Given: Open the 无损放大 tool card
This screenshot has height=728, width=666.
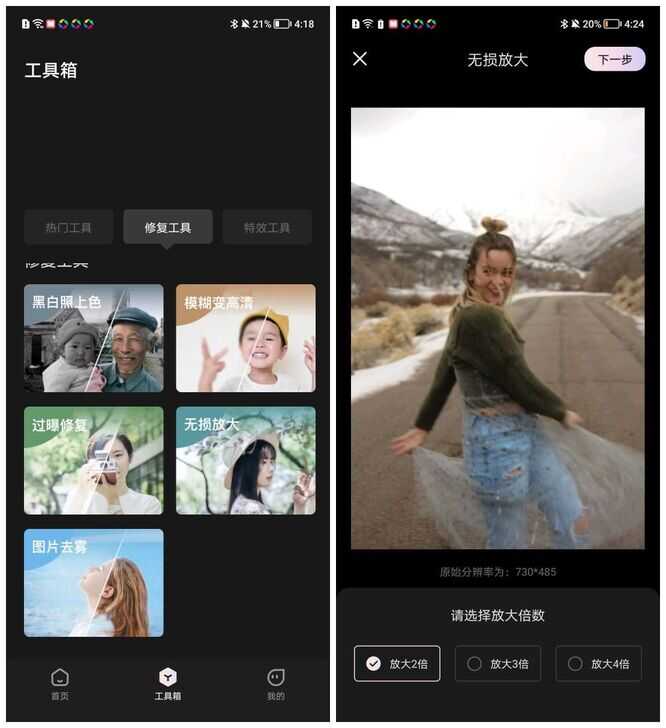Looking at the screenshot, I should (x=246, y=460).
